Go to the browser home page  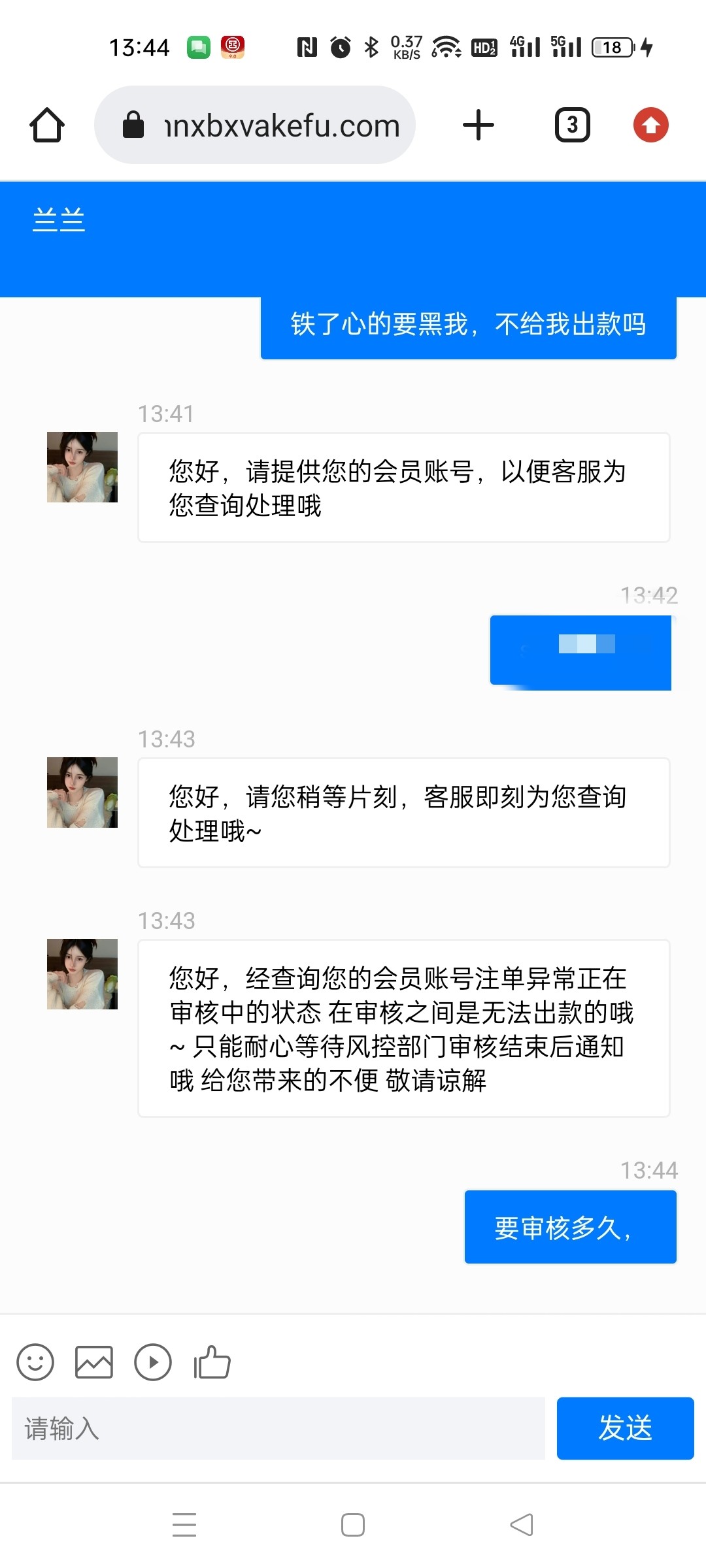click(47, 125)
